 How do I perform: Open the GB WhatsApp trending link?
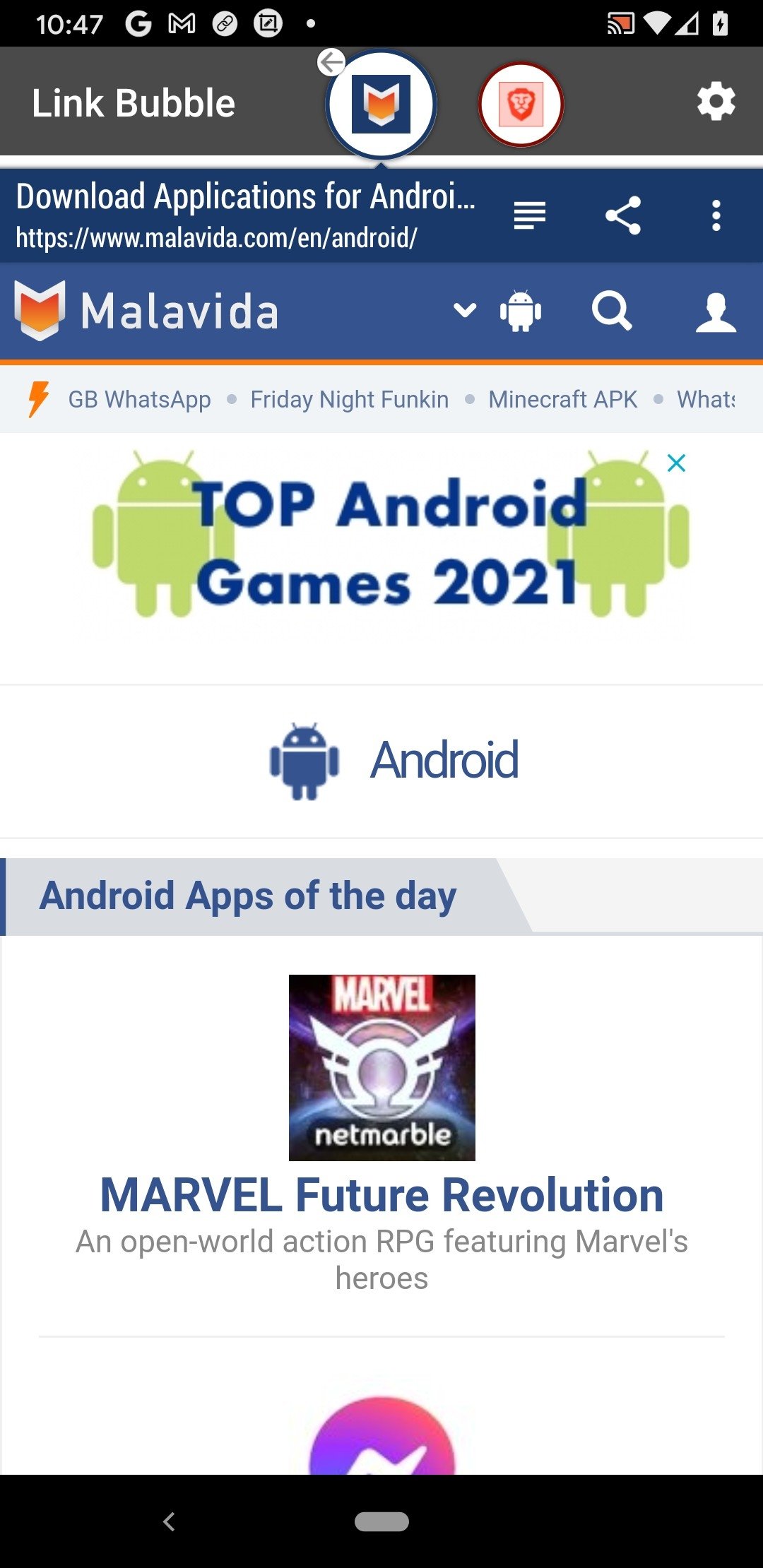coord(139,399)
